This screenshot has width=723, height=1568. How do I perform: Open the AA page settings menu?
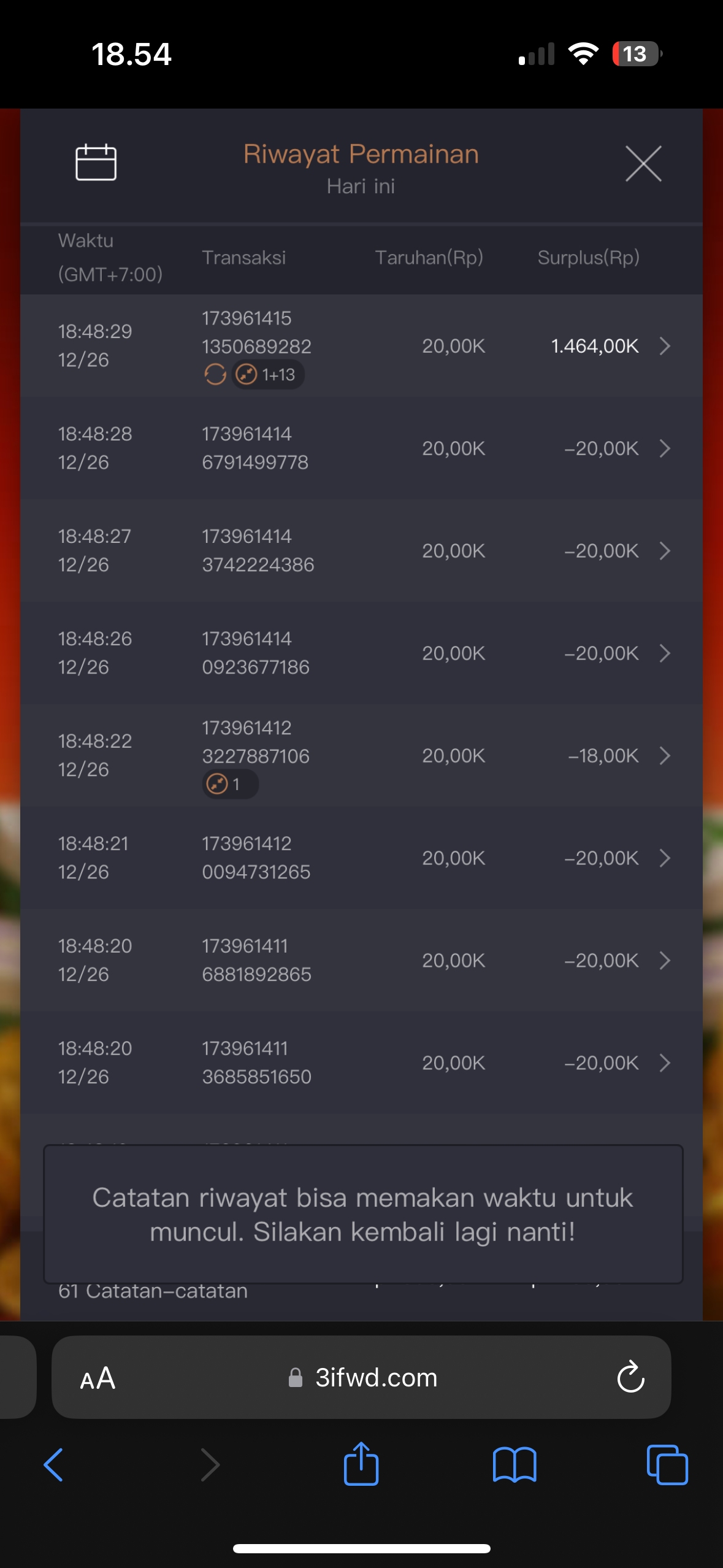pos(98,1378)
